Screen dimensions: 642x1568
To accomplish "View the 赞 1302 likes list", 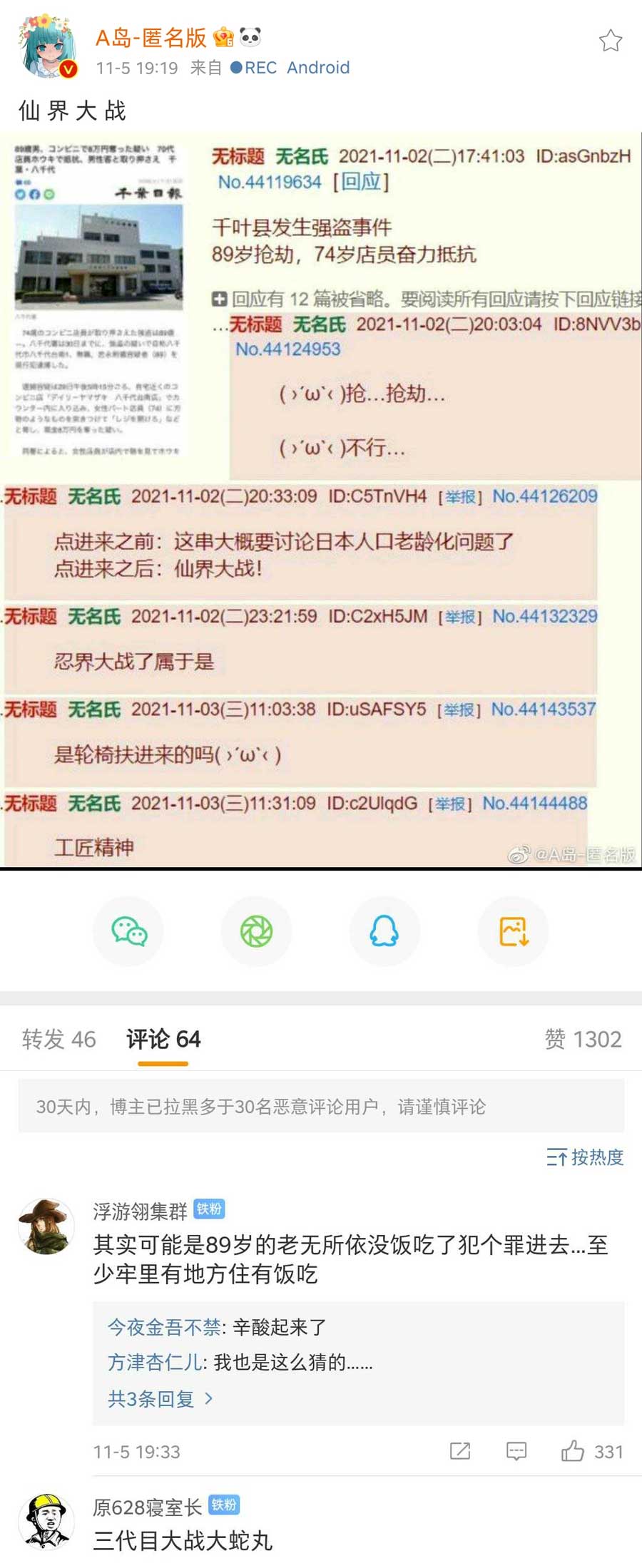I will pos(583,1039).
